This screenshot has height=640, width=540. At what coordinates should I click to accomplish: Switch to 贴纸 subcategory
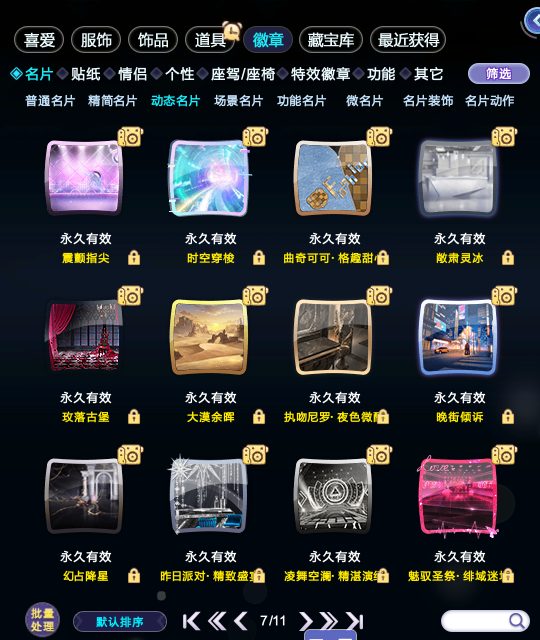(x=85, y=74)
